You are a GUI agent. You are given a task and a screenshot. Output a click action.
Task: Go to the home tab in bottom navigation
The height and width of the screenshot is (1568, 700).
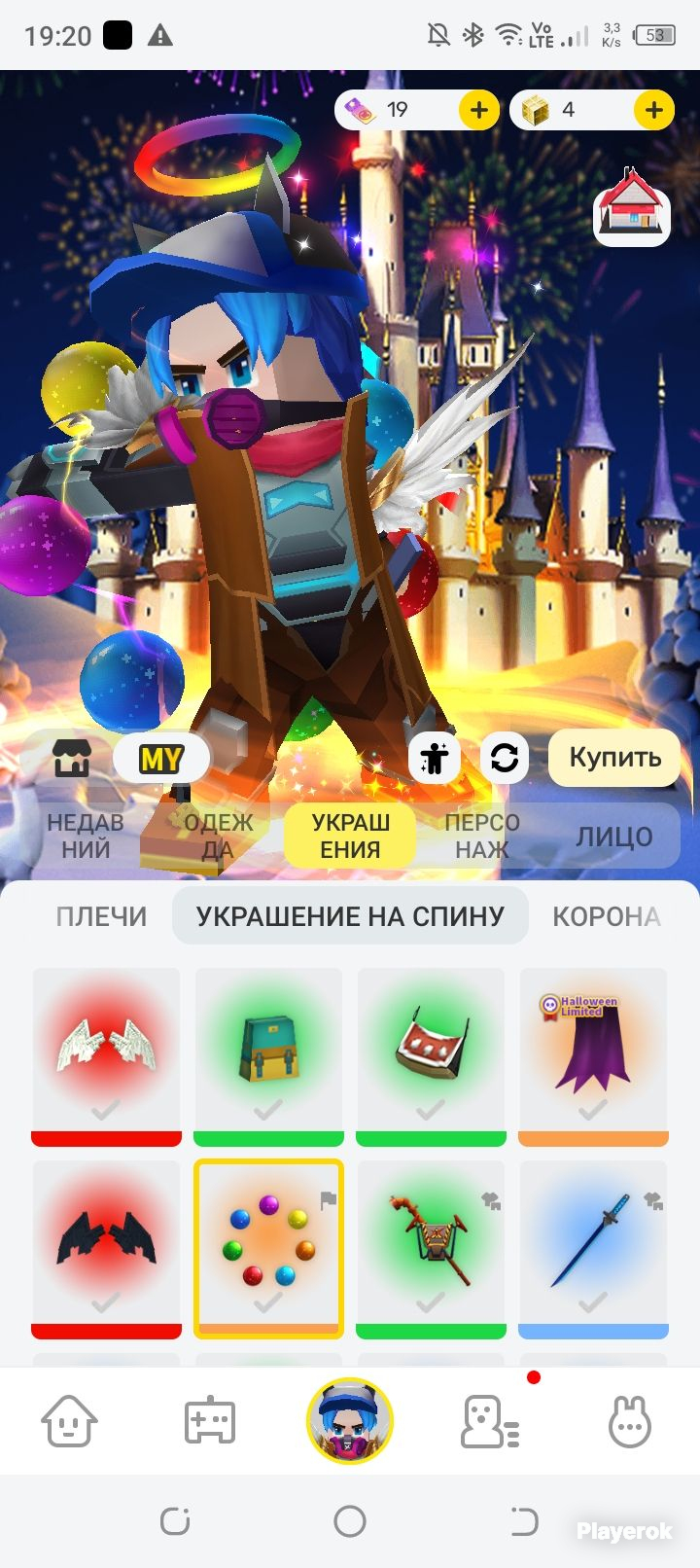click(x=70, y=1421)
